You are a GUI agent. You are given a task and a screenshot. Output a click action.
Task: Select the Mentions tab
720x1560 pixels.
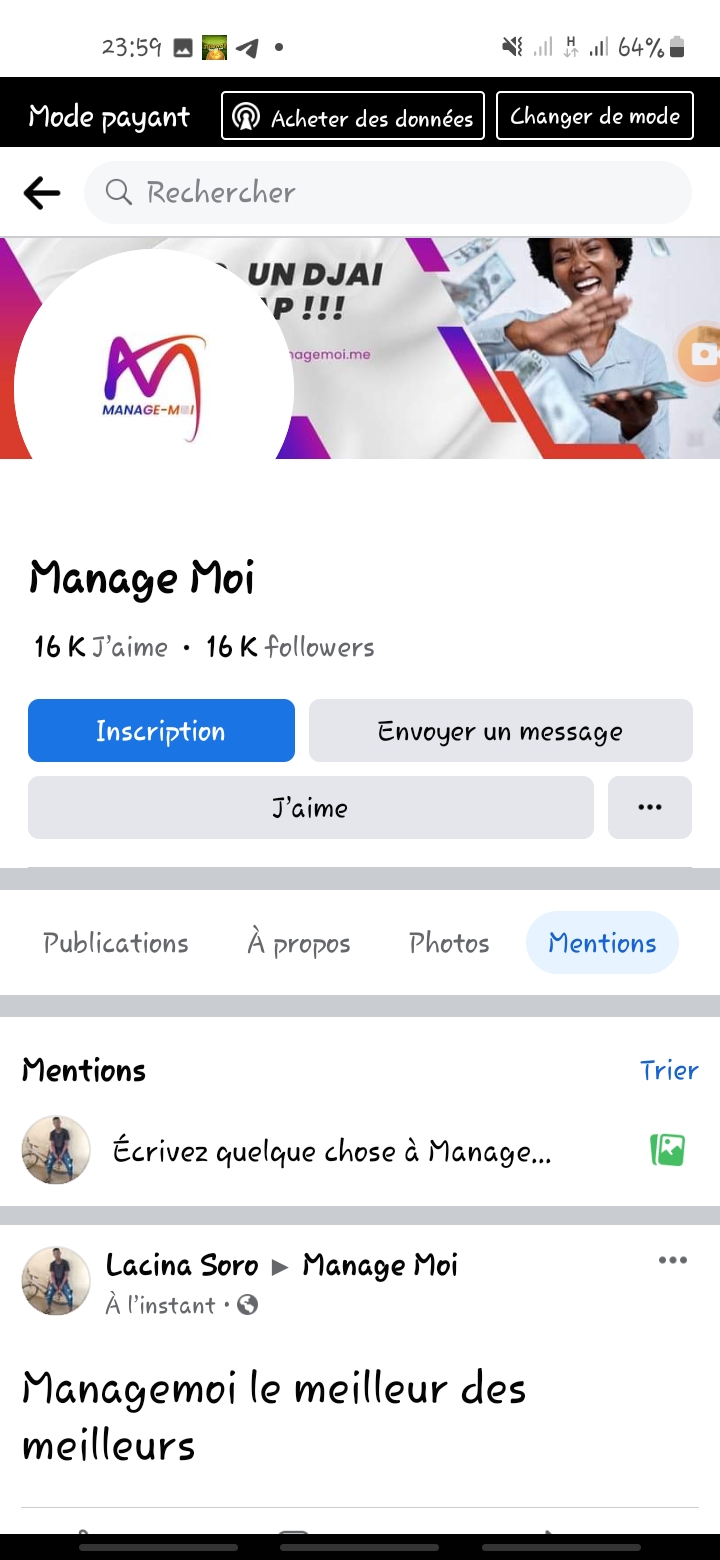point(602,943)
